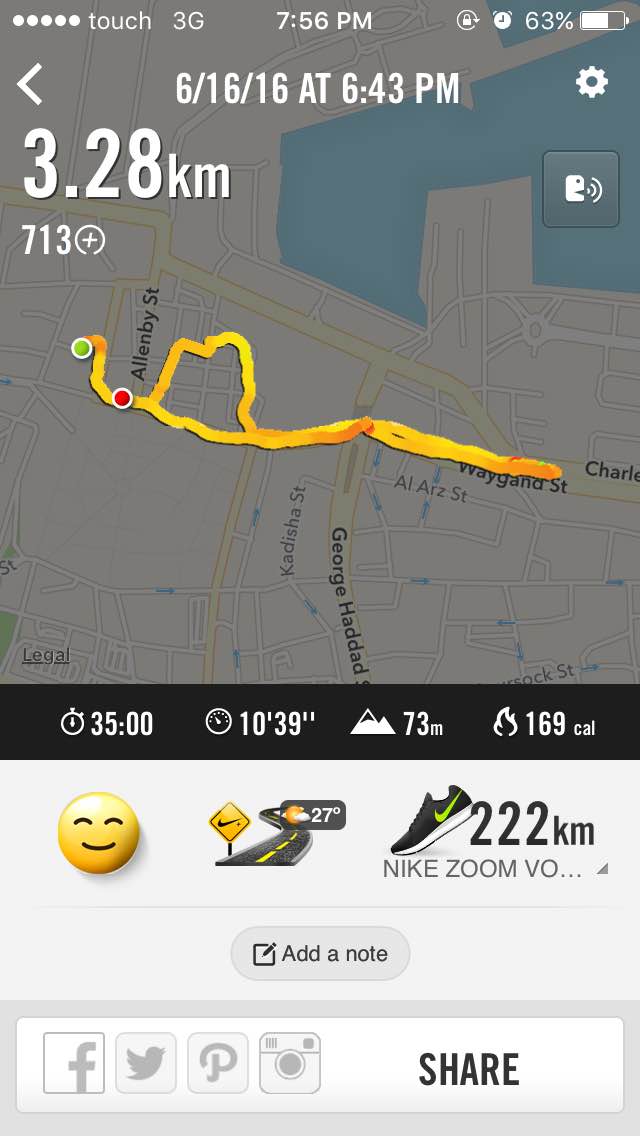
Task: Share the run to Facebook
Action: click(74, 1063)
